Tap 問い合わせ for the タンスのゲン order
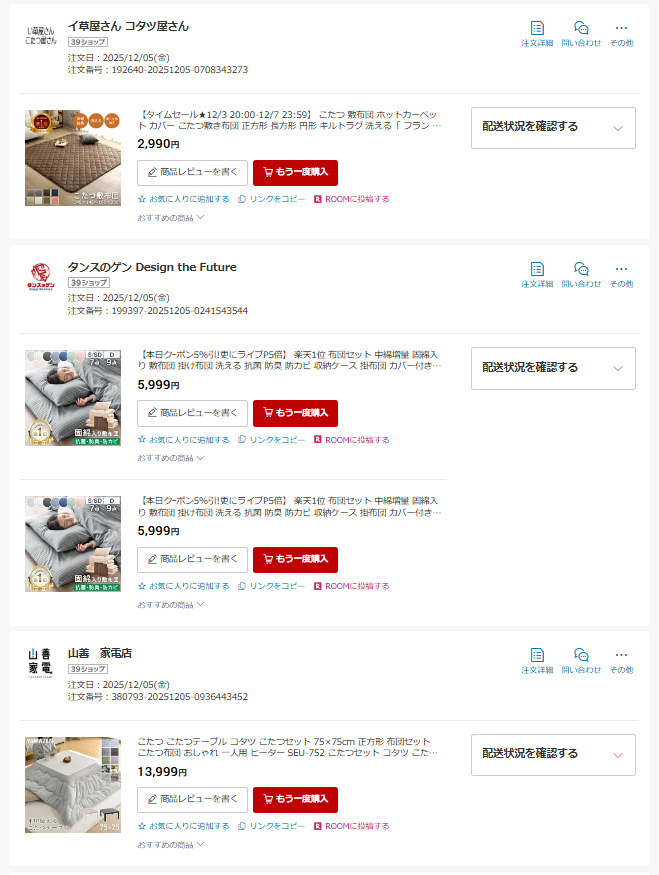The height and width of the screenshot is (875, 659). [x=581, y=275]
